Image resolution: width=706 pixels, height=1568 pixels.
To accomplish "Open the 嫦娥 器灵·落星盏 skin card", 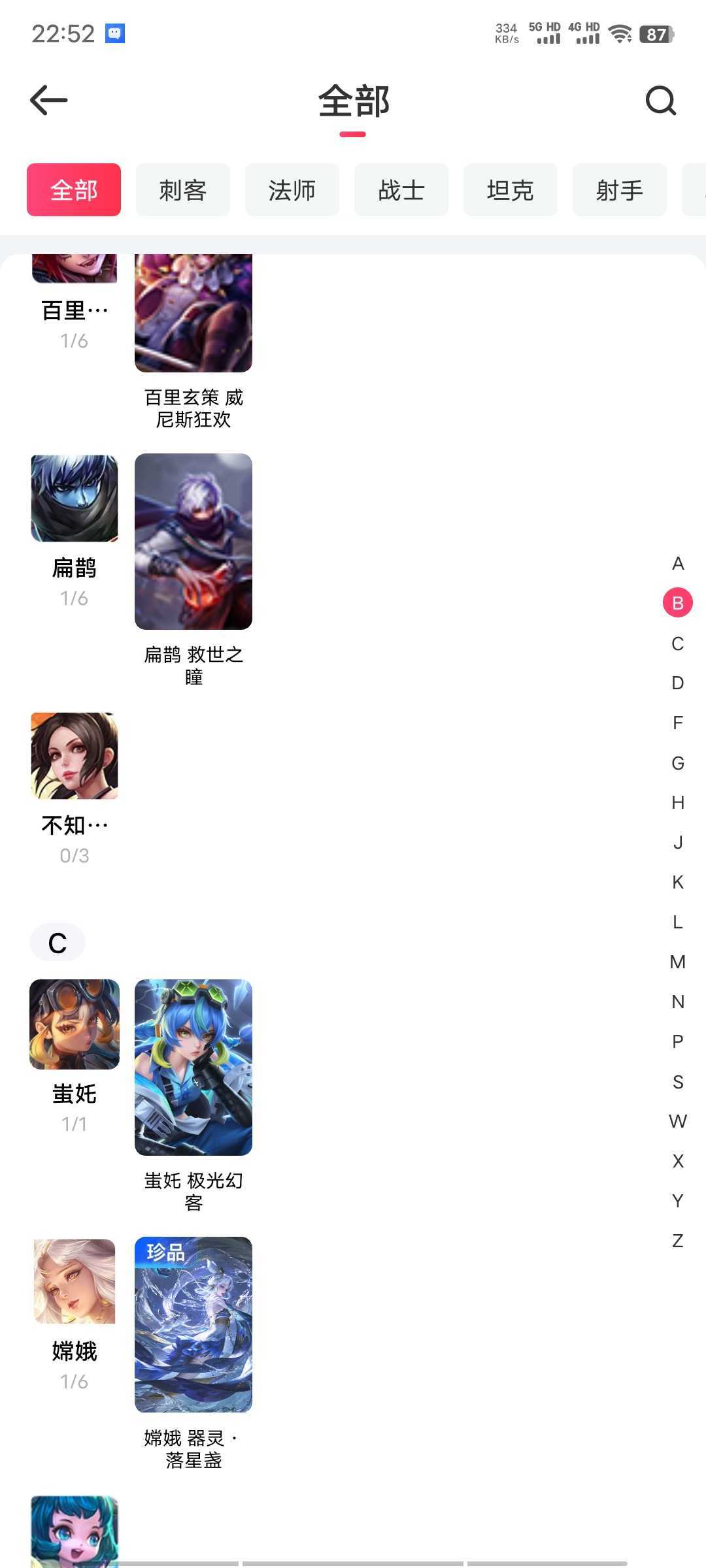I will [x=193, y=1324].
